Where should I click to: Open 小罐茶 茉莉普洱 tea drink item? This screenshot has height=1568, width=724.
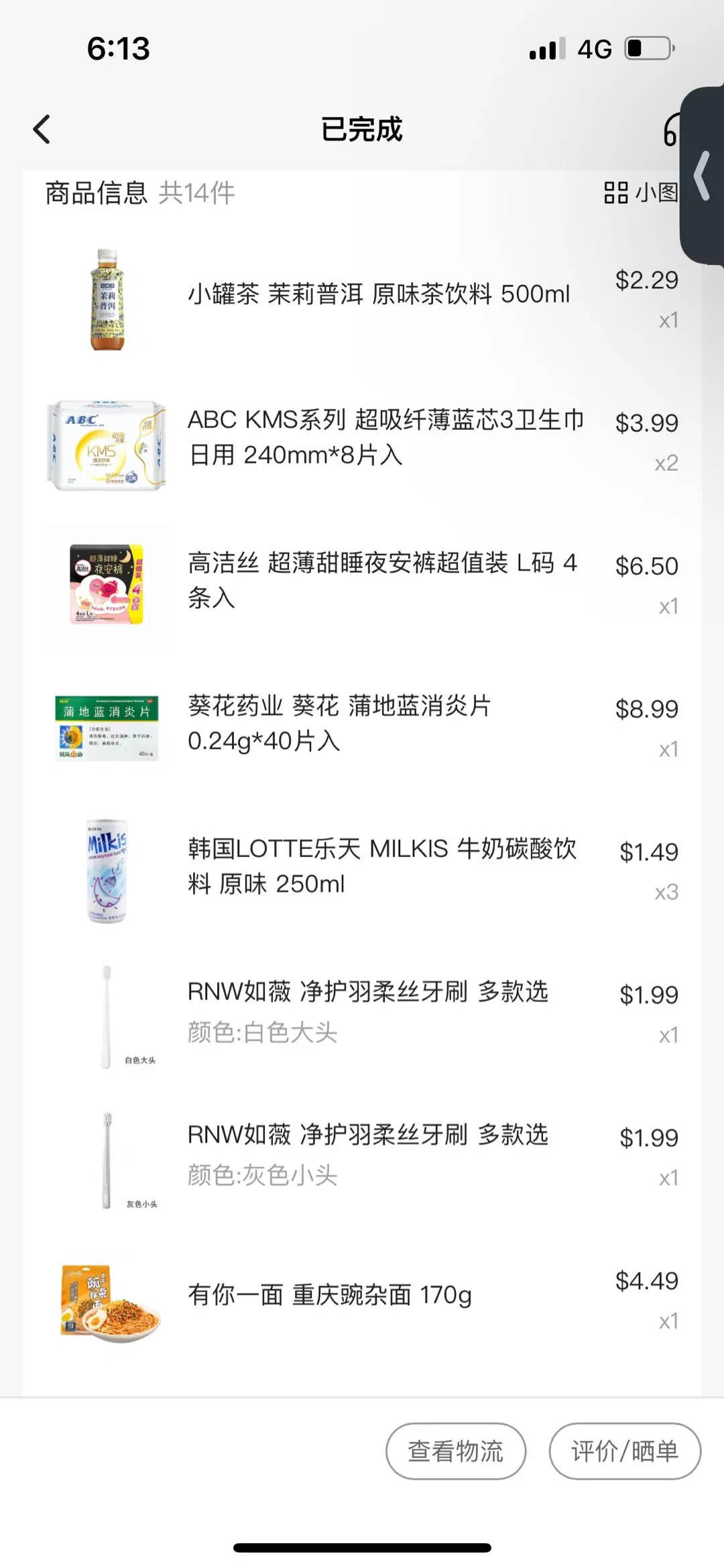click(379, 294)
